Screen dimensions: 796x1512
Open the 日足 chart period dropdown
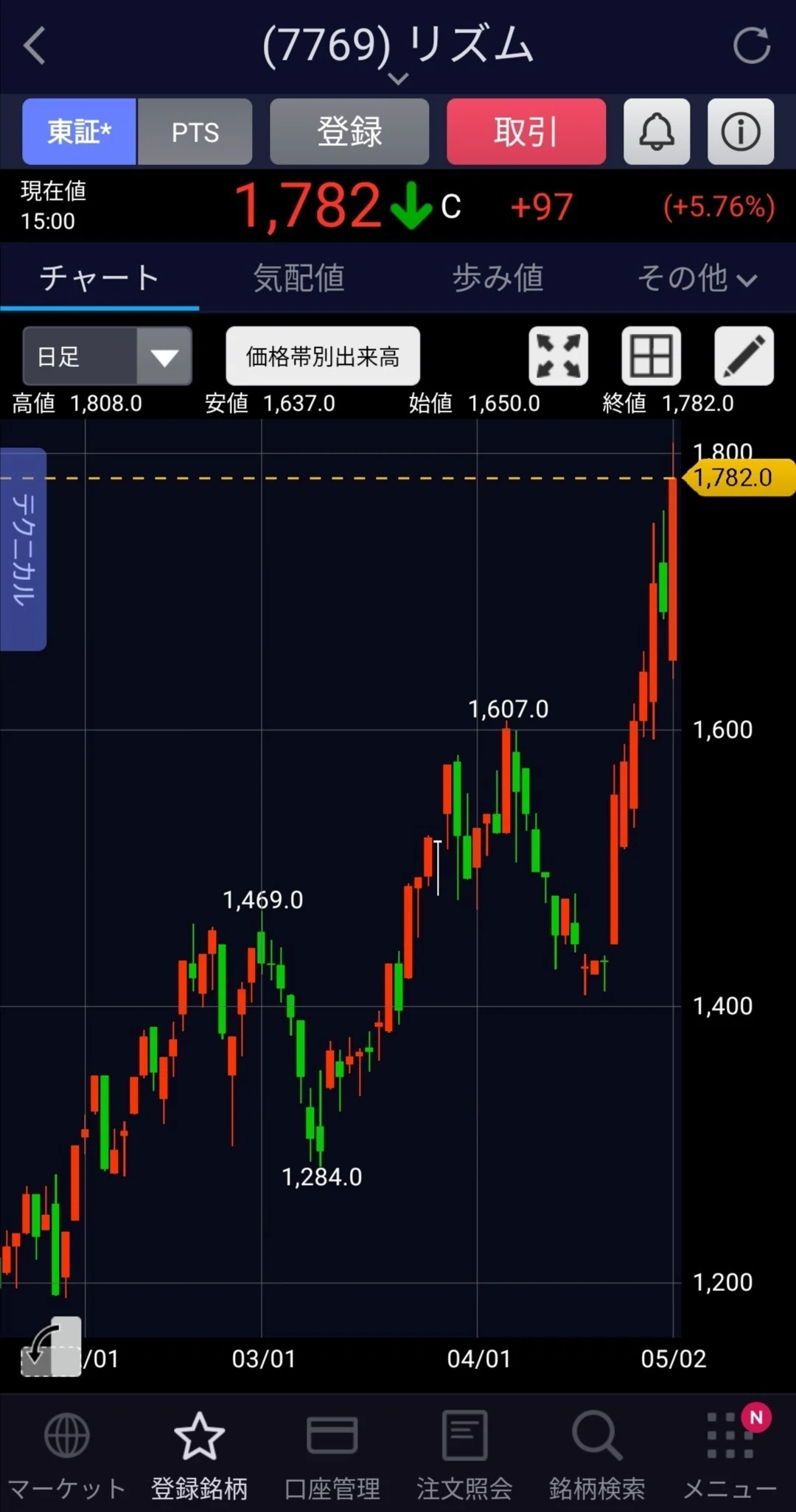pyautogui.click(x=108, y=356)
